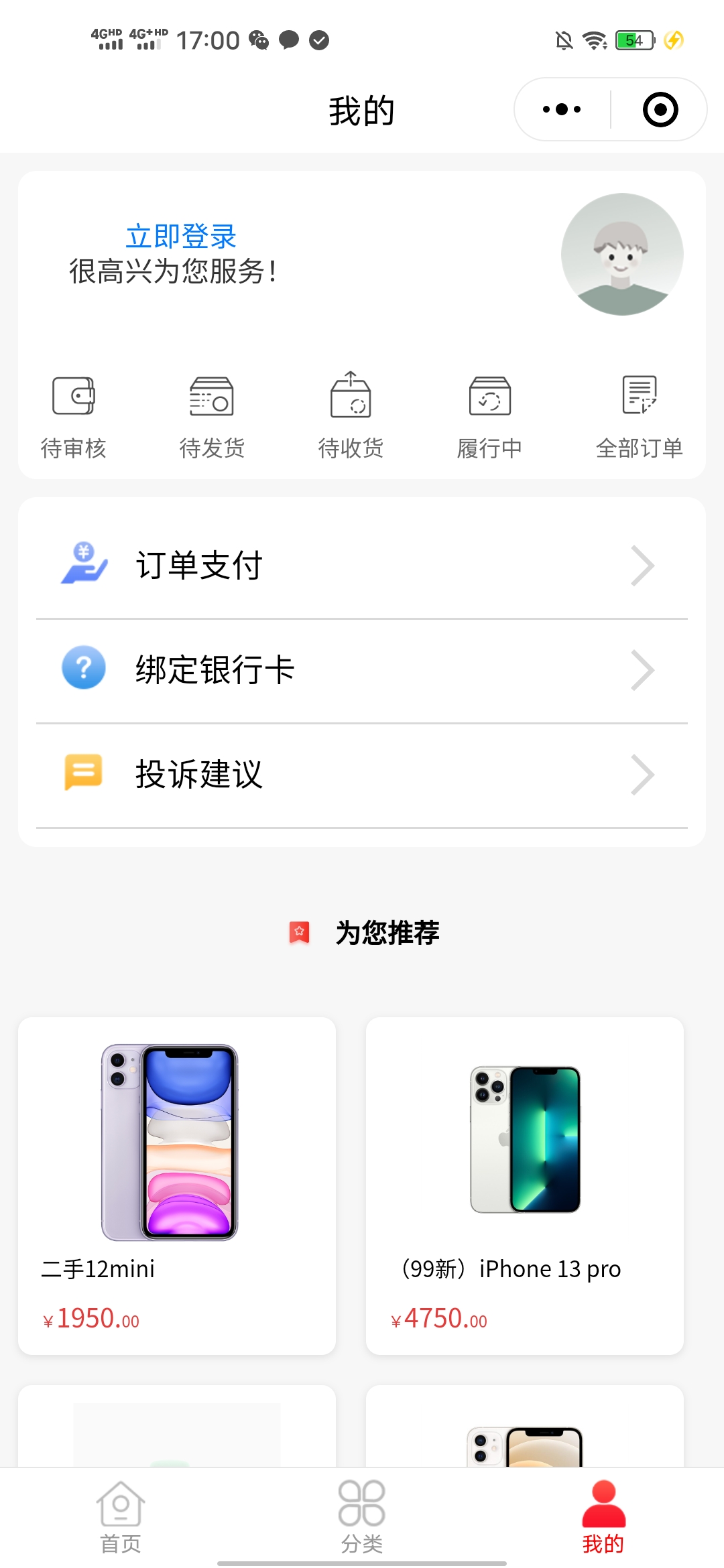724x1568 pixels.
Task: Tap 立即登录 to log in
Action: point(181,237)
